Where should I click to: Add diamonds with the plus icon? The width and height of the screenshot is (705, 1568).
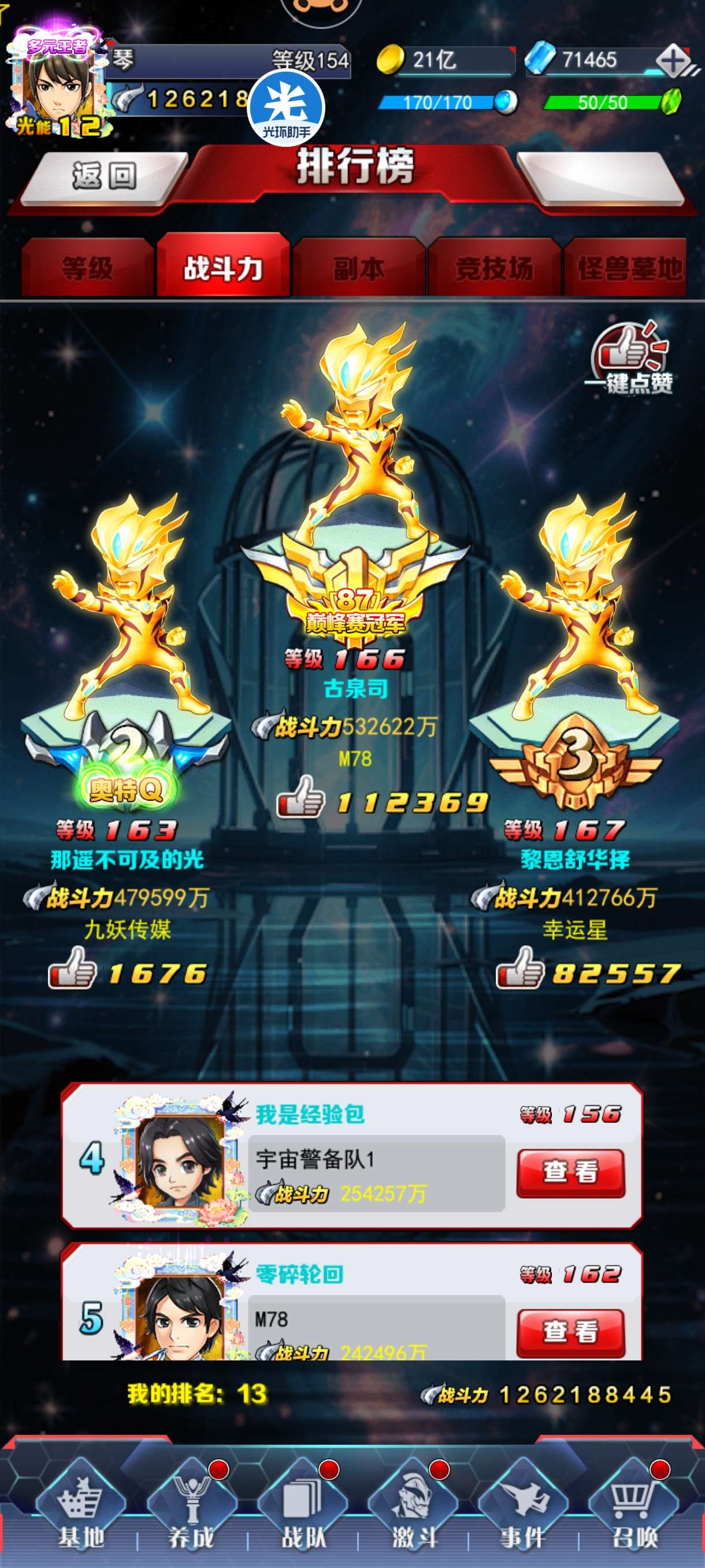(x=673, y=61)
